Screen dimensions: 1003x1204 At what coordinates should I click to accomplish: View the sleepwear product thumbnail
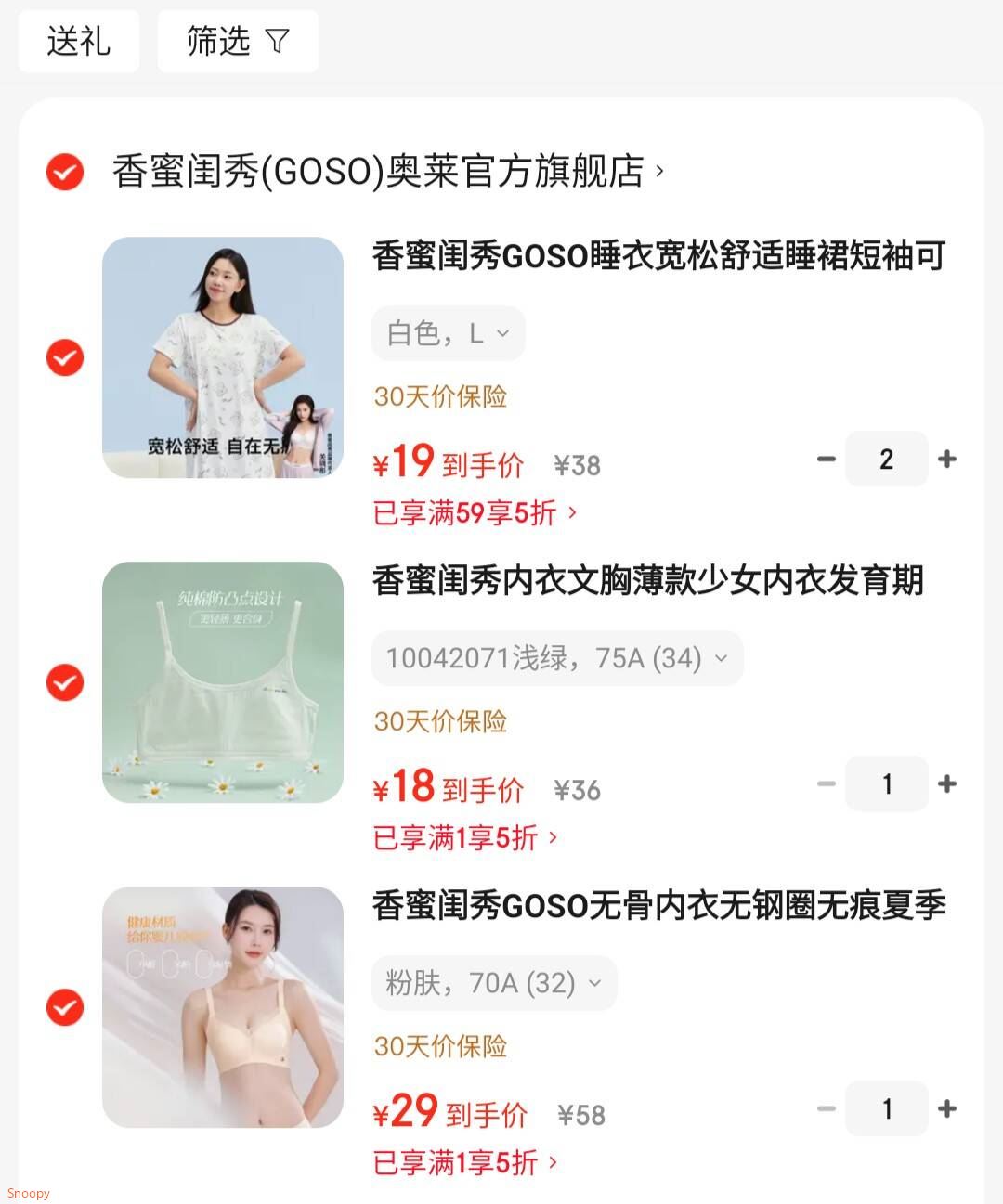pos(223,357)
